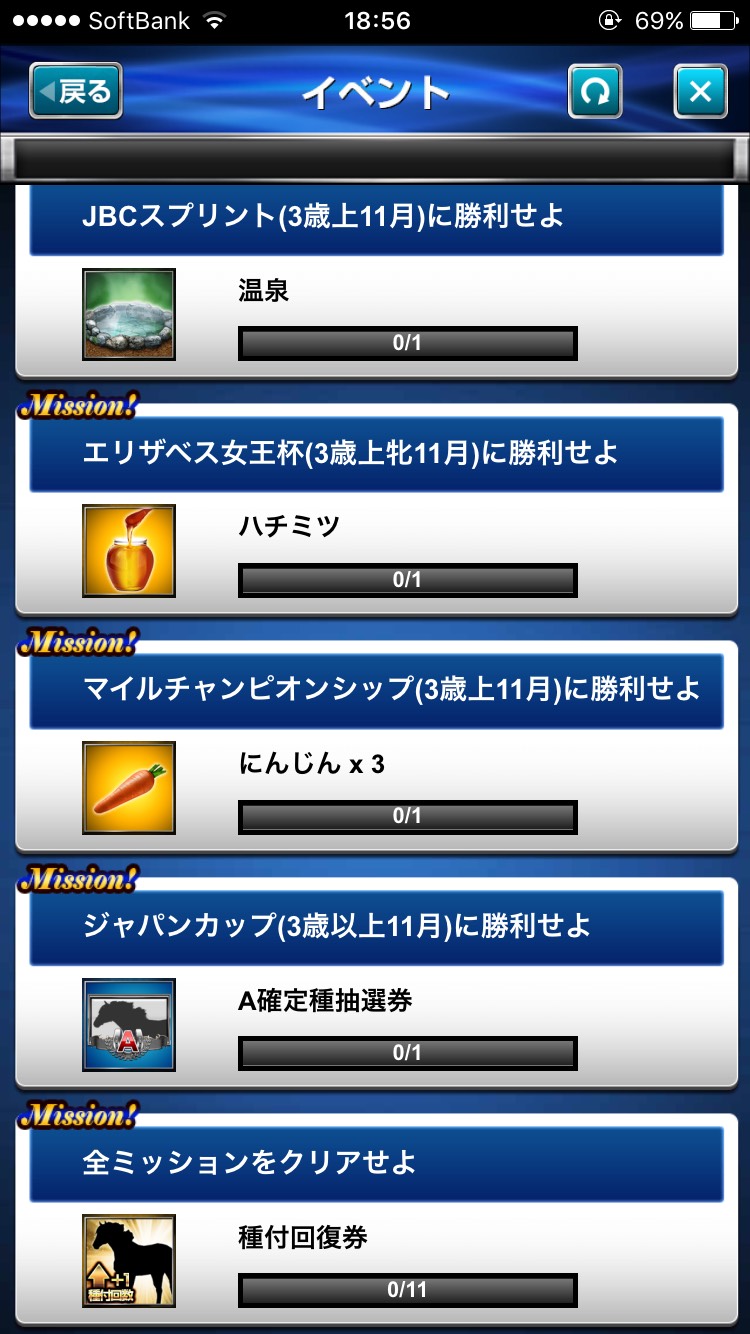This screenshot has height=1334, width=750.
Task: Tap the 種付回復券 reward icon
Action: pos(129,1260)
